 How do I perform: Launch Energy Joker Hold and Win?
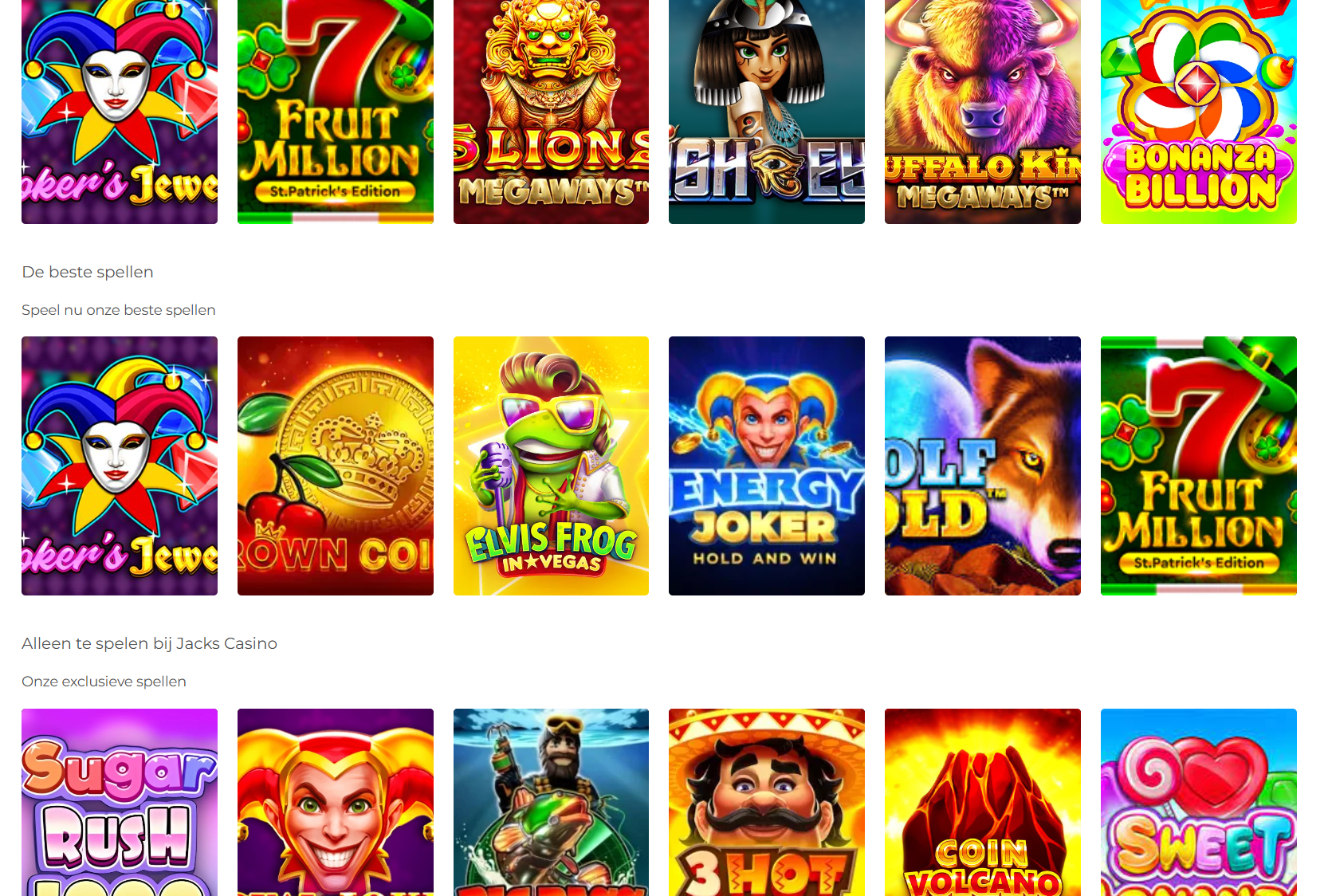[x=766, y=466]
